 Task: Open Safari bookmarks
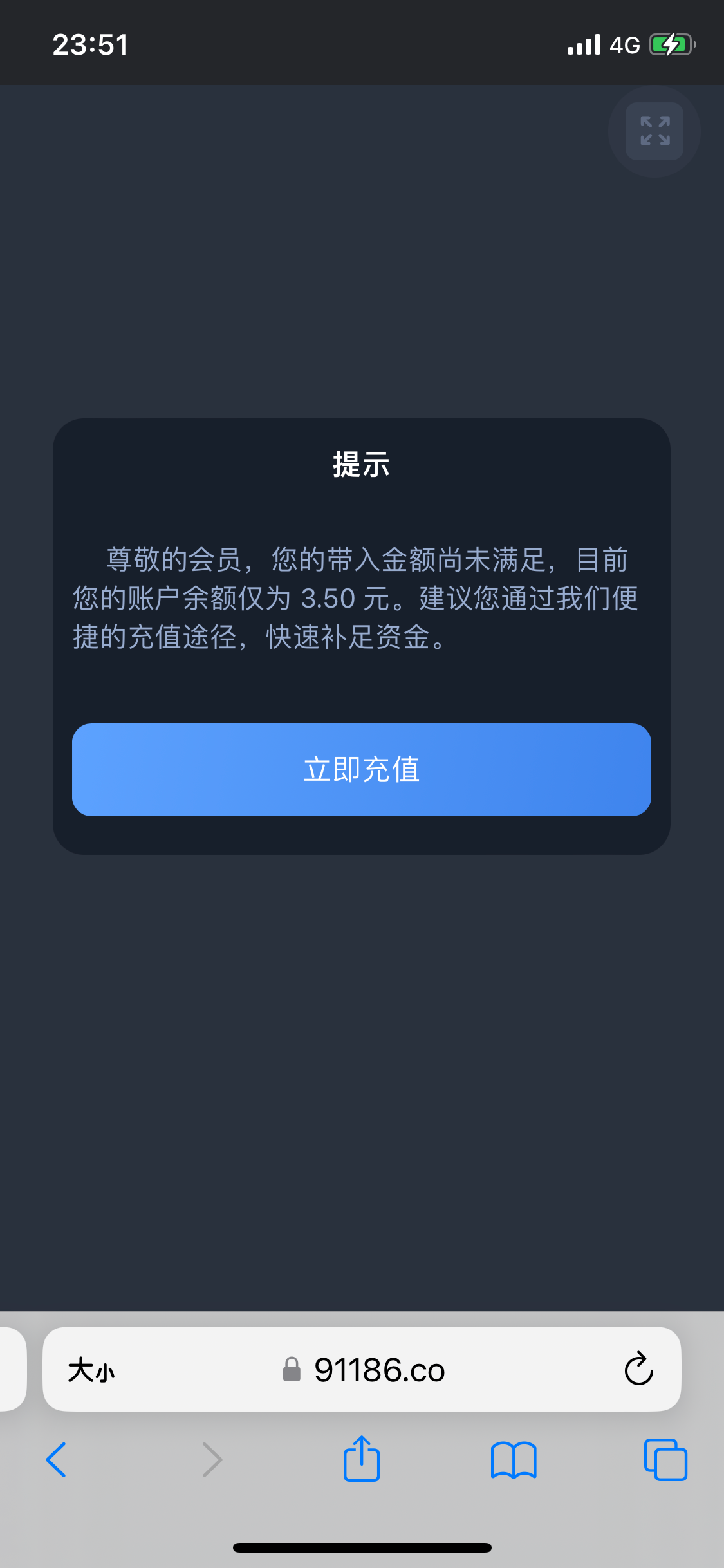pyautogui.click(x=514, y=1460)
